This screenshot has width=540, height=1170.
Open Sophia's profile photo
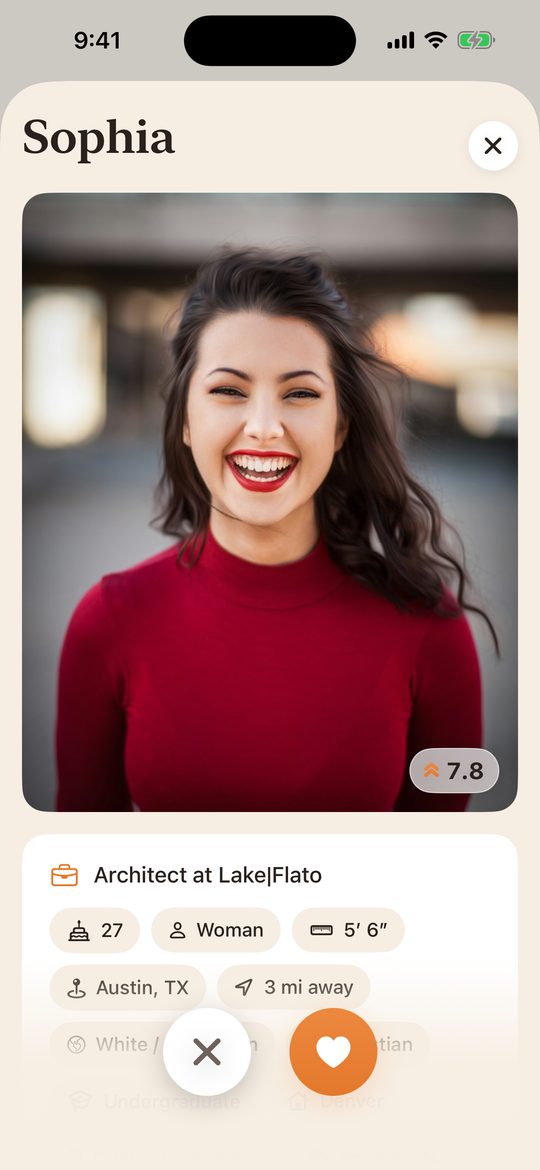click(270, 502)
